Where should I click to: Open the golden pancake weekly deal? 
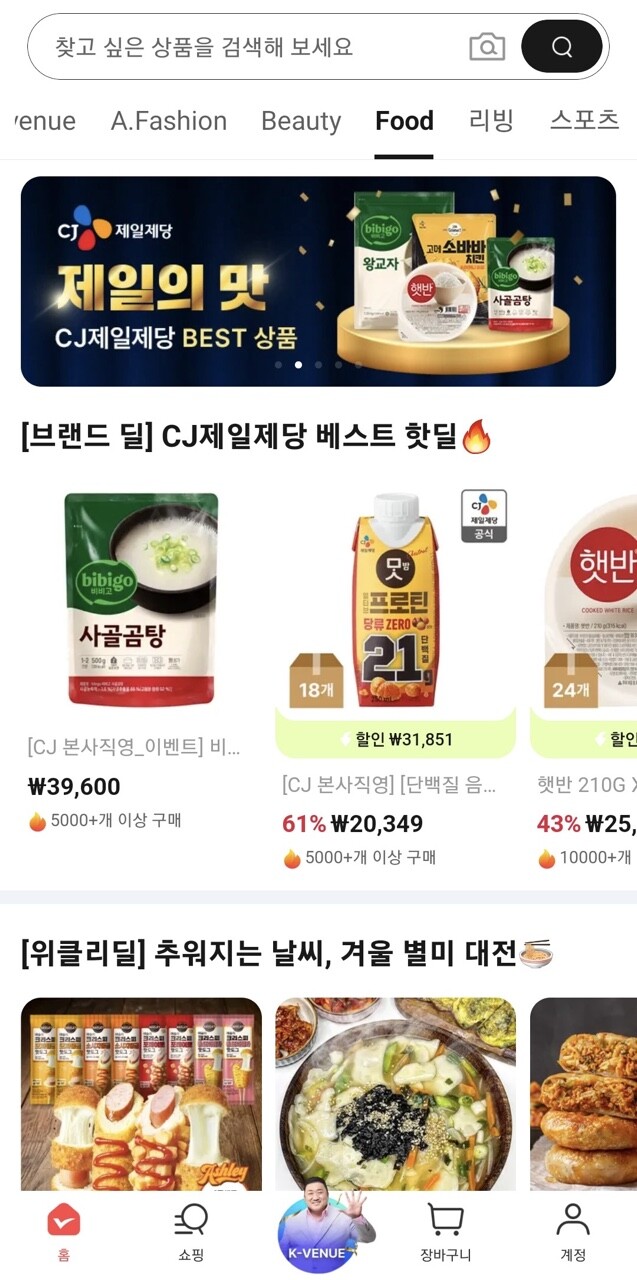click(x=585, y=1093)
